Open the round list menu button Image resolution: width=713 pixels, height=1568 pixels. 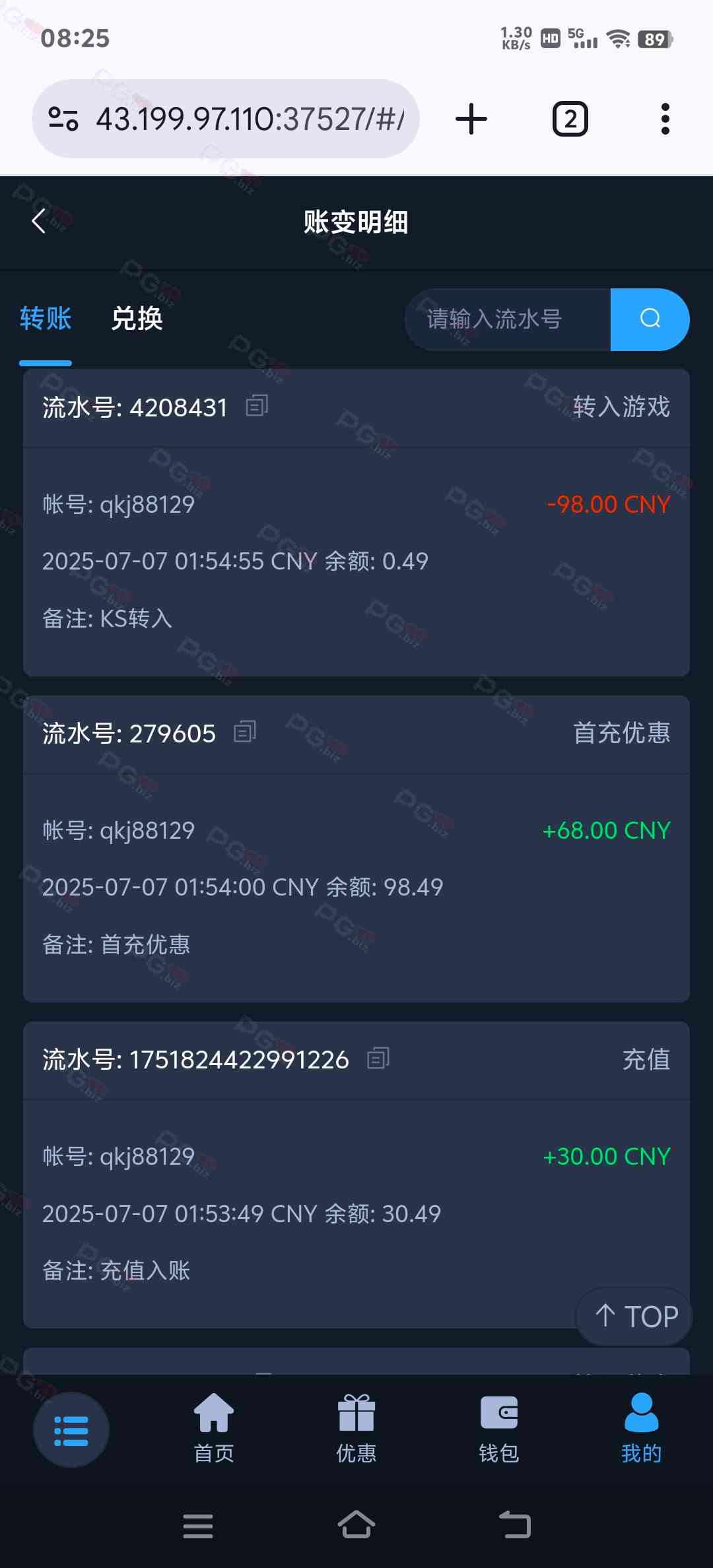pos(71,1430)
